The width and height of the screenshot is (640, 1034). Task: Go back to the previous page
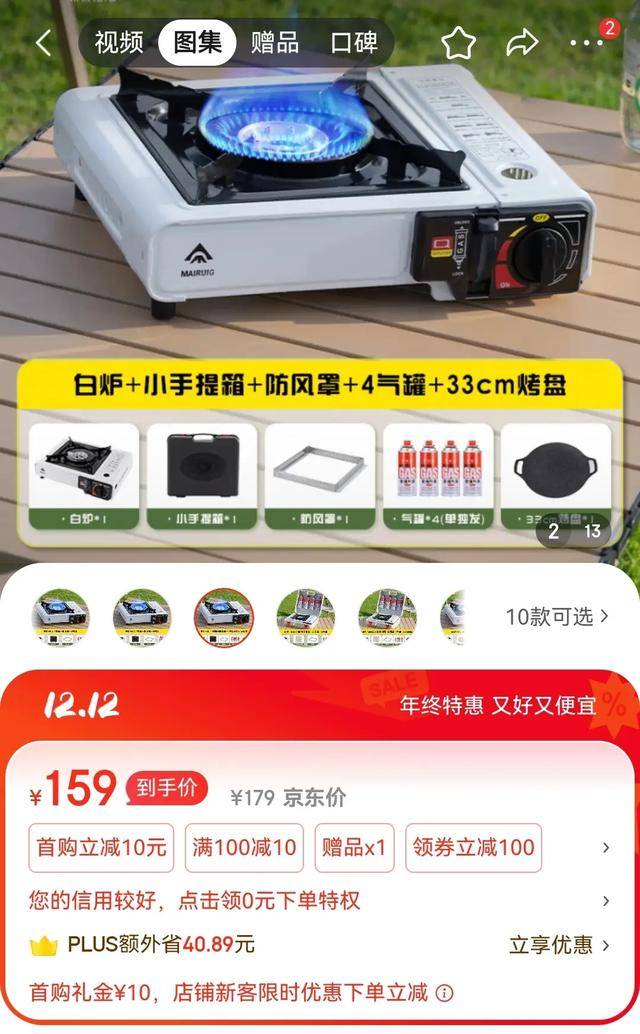43,42
